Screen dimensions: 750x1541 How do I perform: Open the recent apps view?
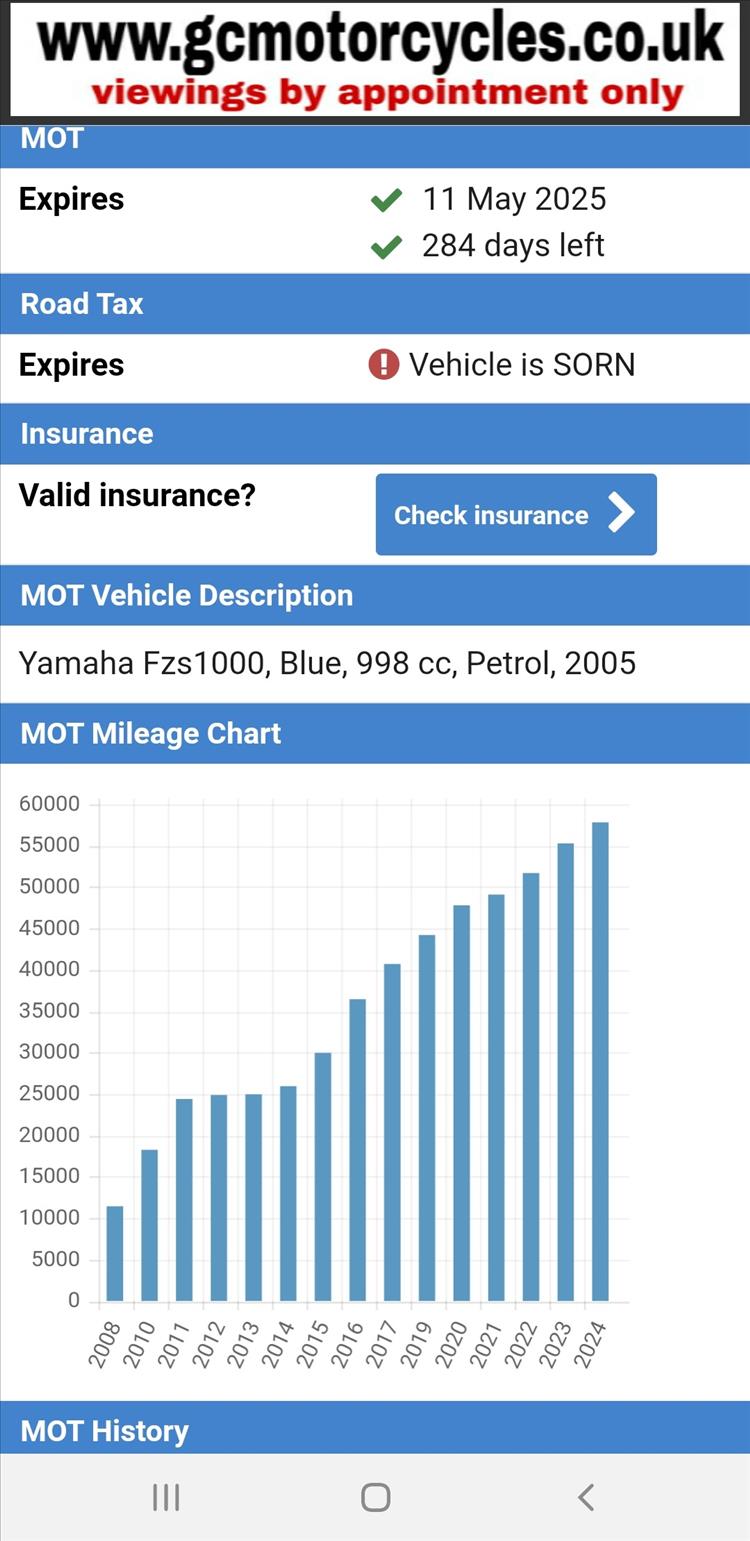[165, 1497]
